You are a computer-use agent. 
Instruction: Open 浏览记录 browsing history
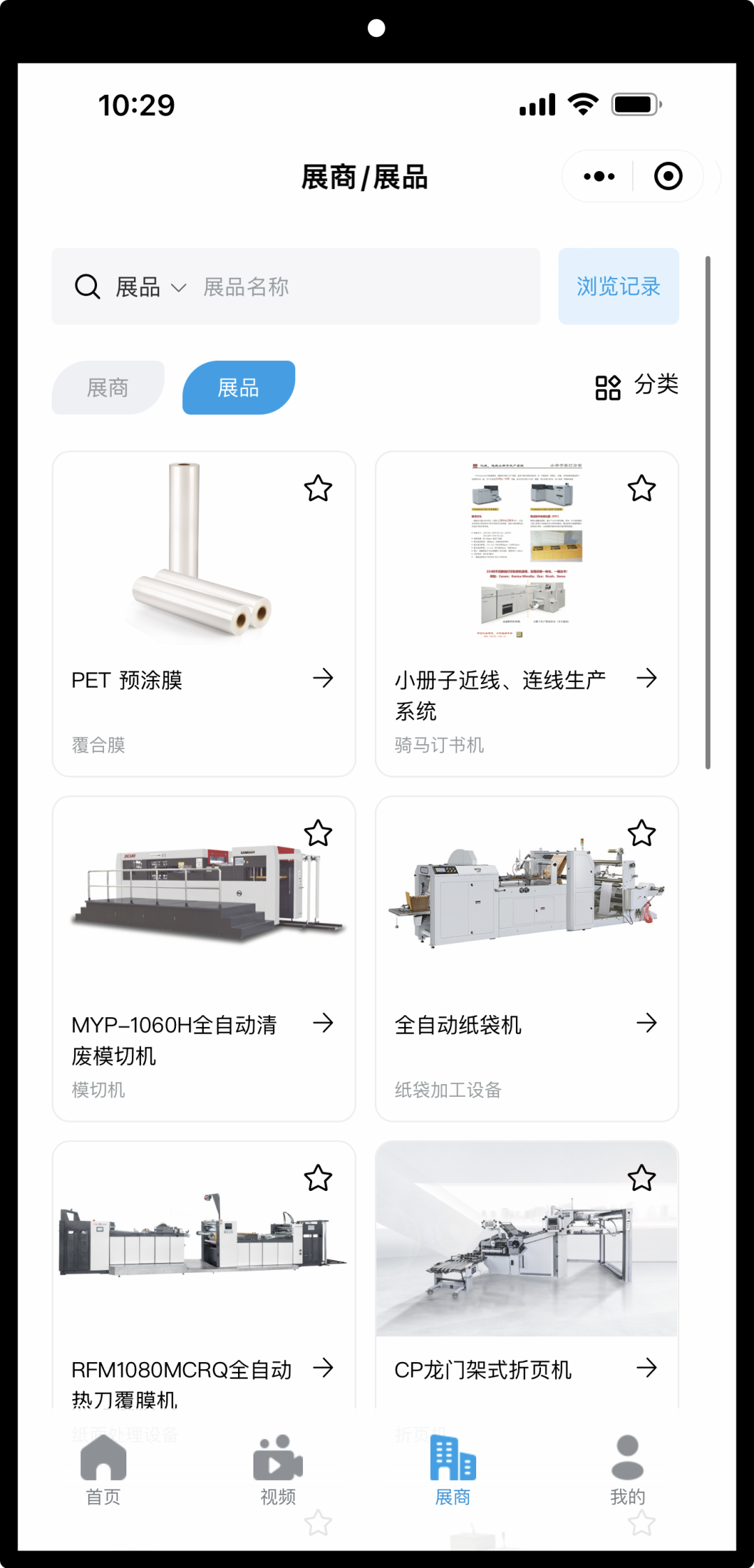pyautogui.click(x=619, y=286)
